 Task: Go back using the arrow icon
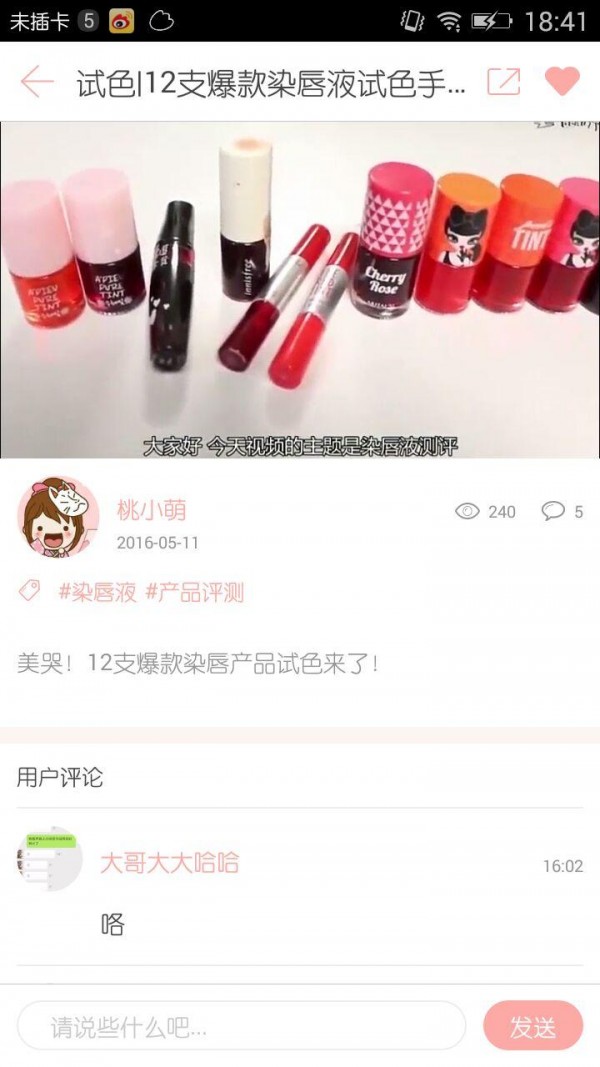click(36, 82)
